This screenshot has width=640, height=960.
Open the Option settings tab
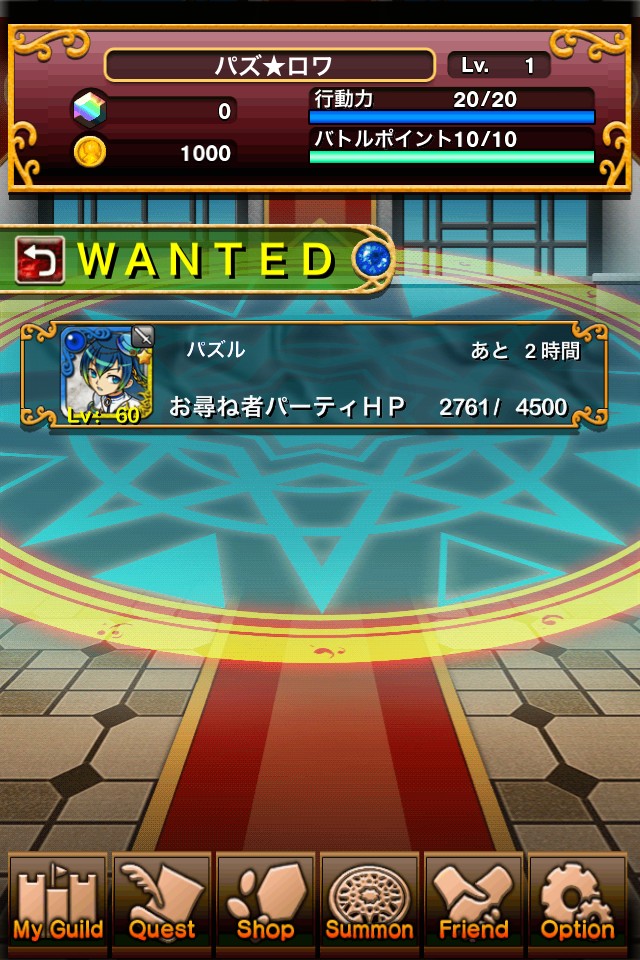tap(578, 903)
